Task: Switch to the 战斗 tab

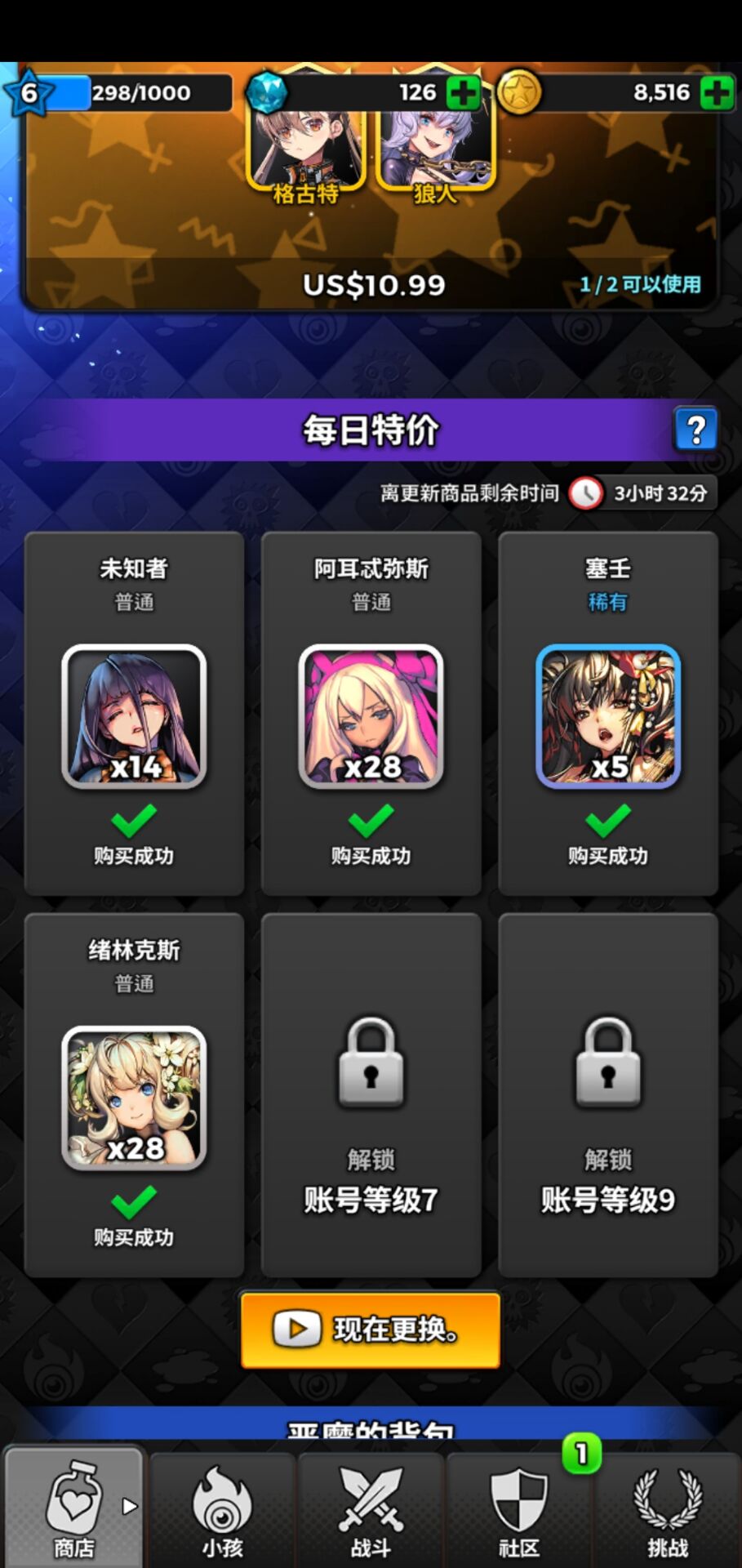Action: [x=371, y=1509]
